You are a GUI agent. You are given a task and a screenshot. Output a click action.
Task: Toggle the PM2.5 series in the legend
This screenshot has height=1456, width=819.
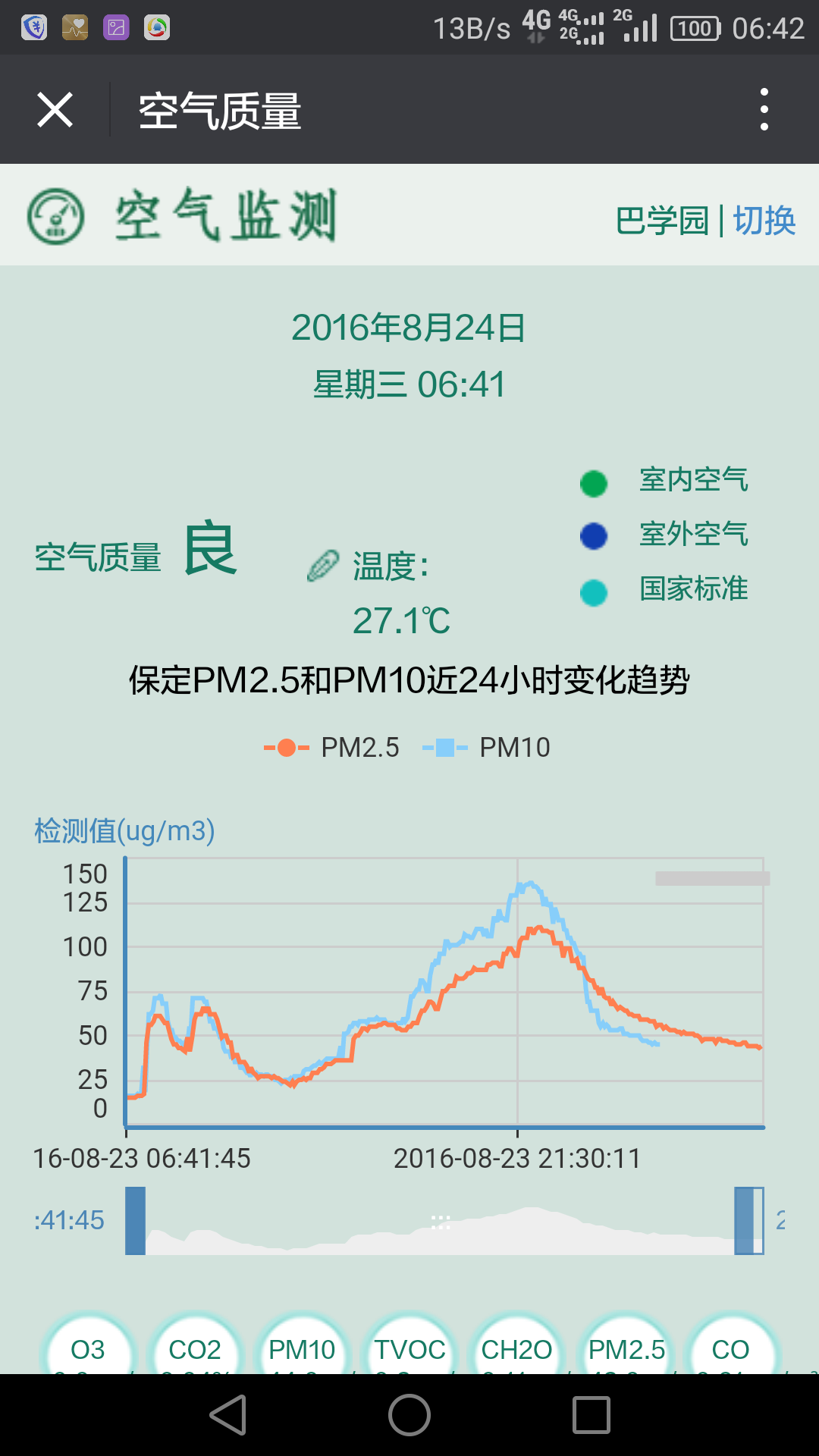click(332, 748)
